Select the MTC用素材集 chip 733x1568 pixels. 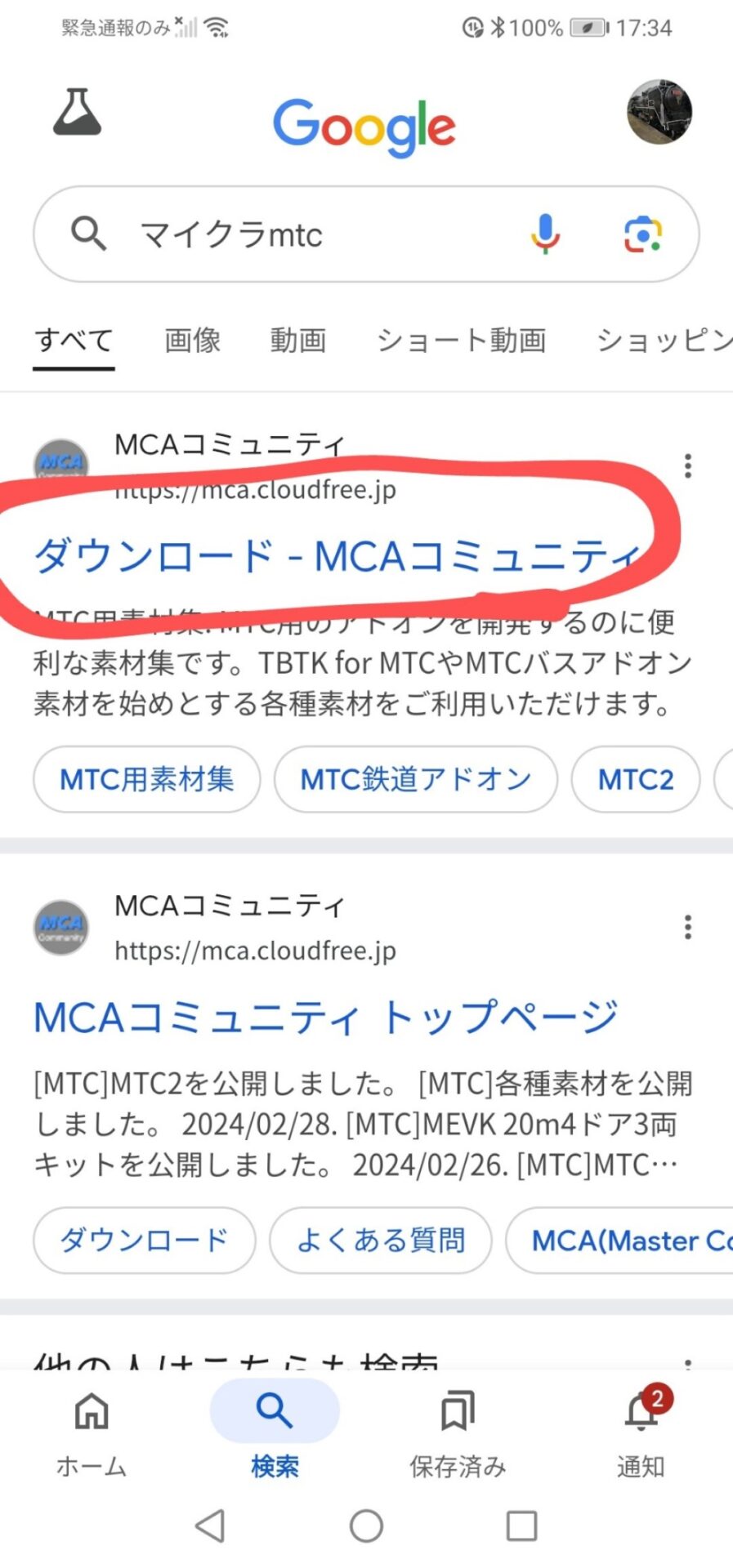147,779
